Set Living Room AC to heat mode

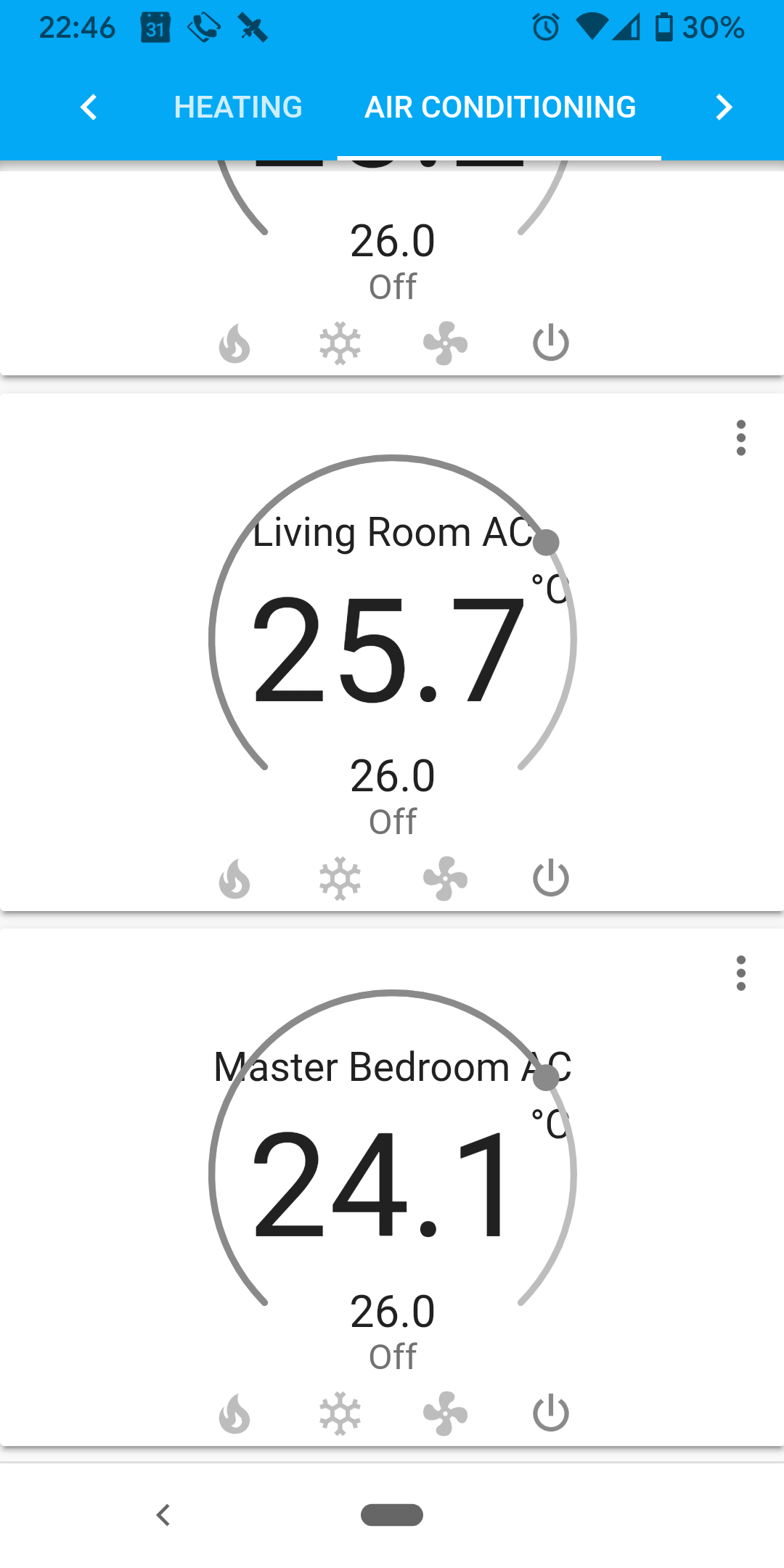click(x=234, y=878)
